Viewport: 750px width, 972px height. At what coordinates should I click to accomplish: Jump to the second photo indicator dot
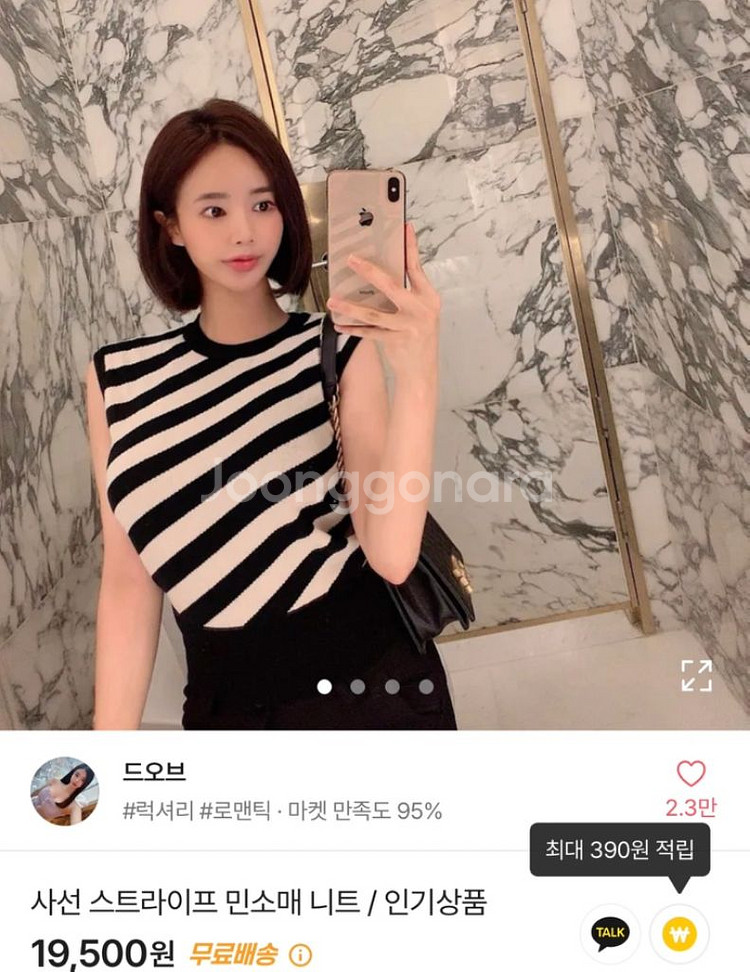pos(358,686)
